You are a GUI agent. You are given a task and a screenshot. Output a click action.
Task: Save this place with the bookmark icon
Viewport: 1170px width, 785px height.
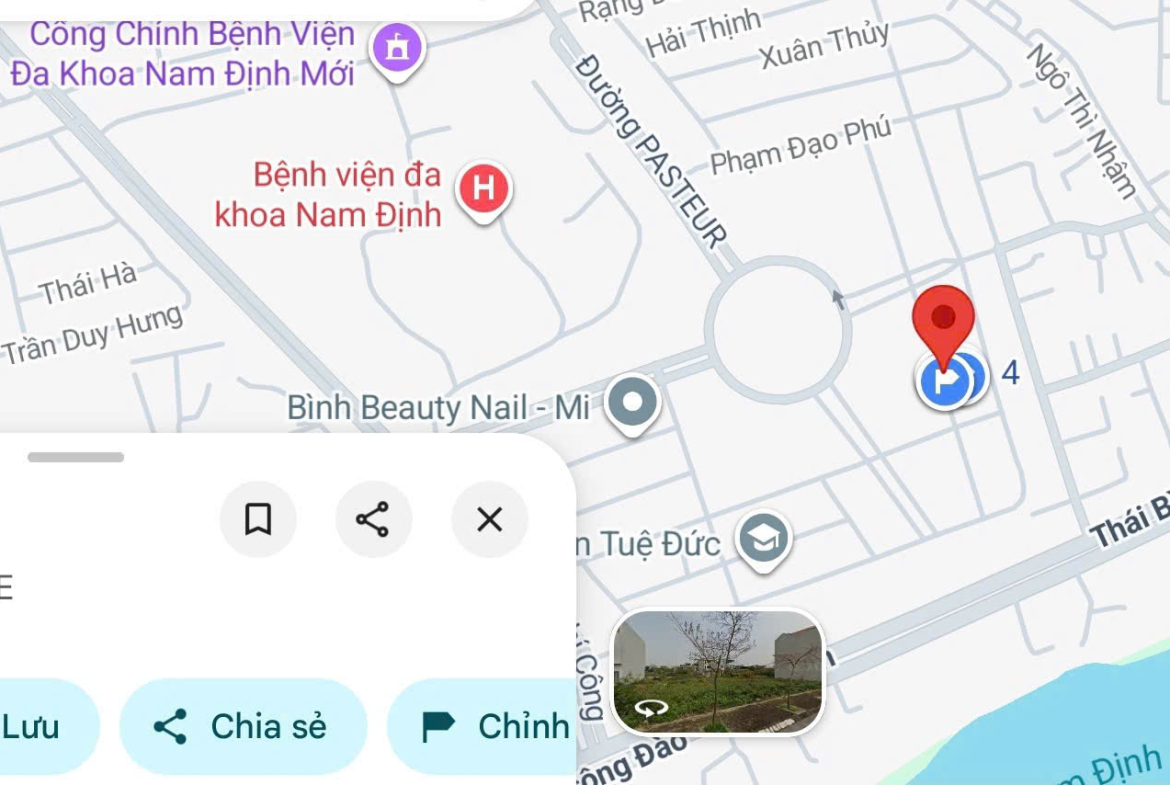tap(258, 519)
